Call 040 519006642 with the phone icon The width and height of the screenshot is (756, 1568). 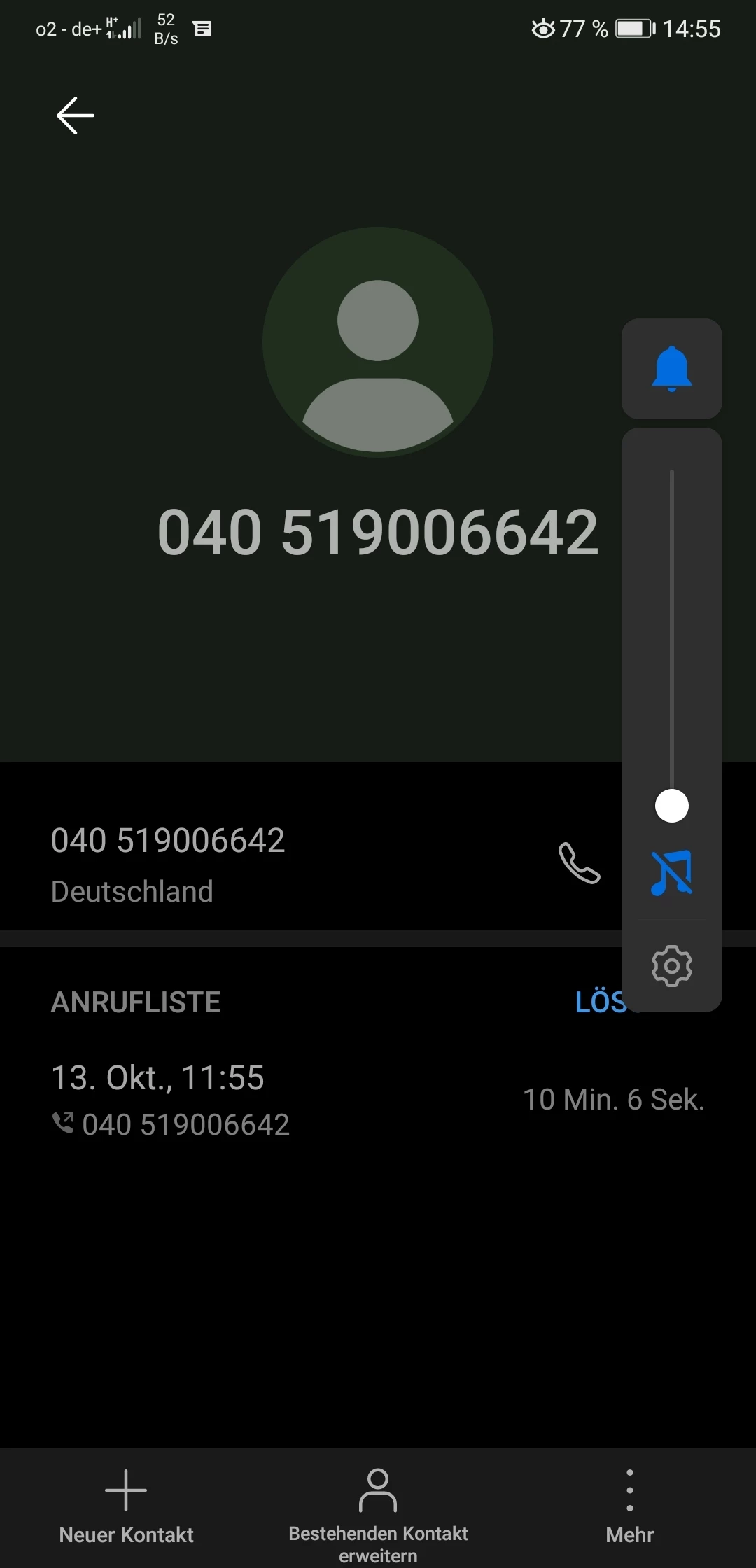coord(580,863)
